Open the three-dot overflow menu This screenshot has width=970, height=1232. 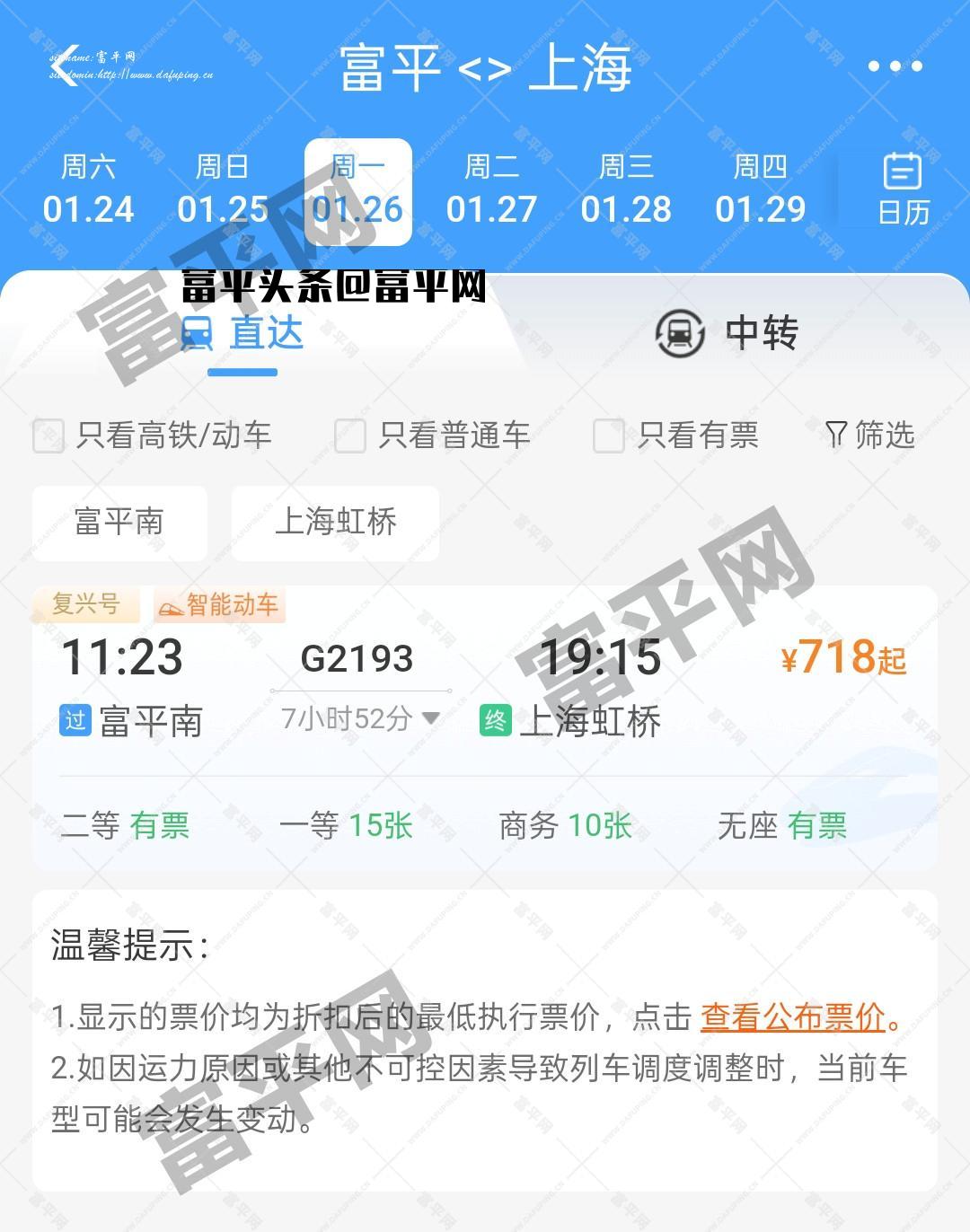click(x=895, y=66)
